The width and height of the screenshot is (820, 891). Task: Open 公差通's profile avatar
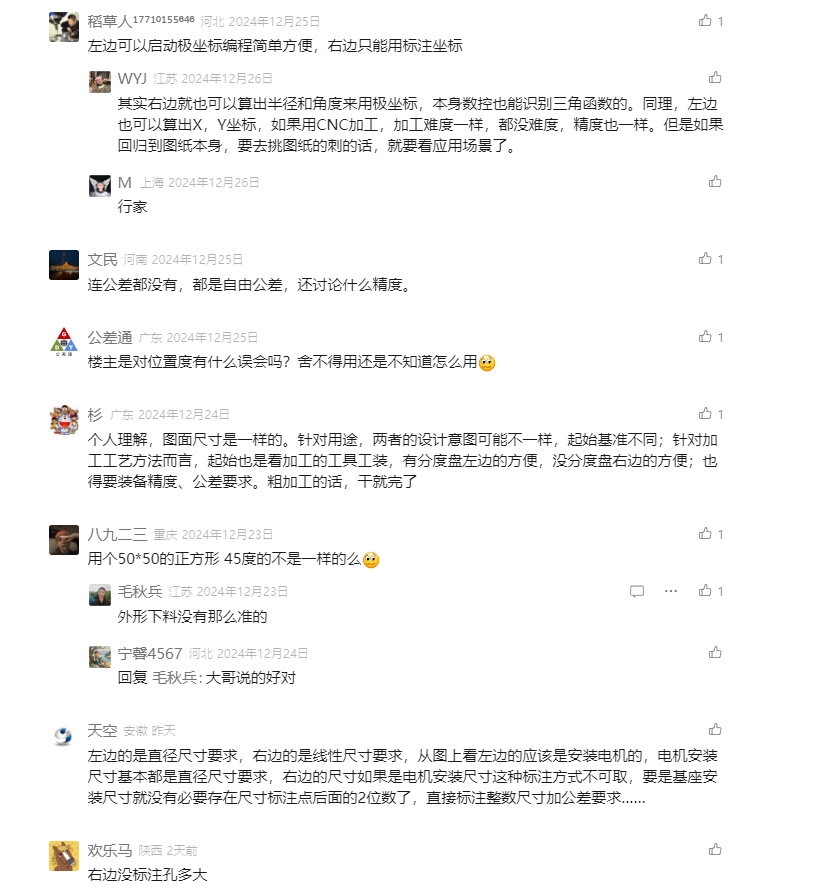point(64,342)
